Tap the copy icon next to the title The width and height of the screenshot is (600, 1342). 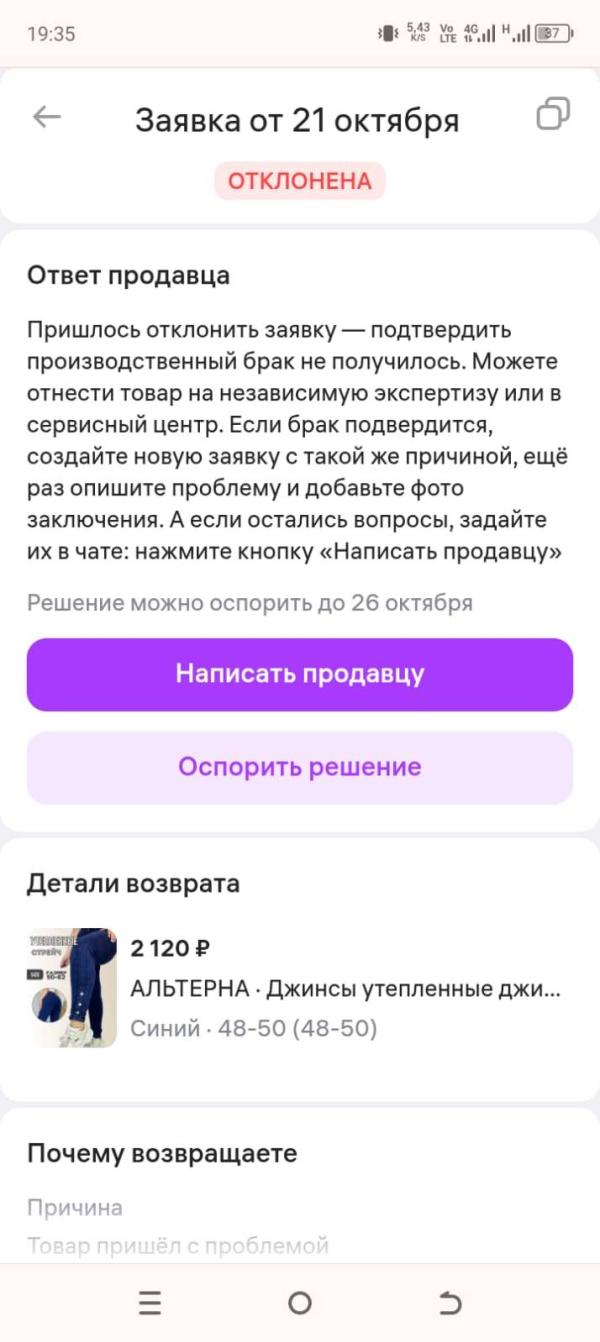pyautogui.click(x=553, y=114)
